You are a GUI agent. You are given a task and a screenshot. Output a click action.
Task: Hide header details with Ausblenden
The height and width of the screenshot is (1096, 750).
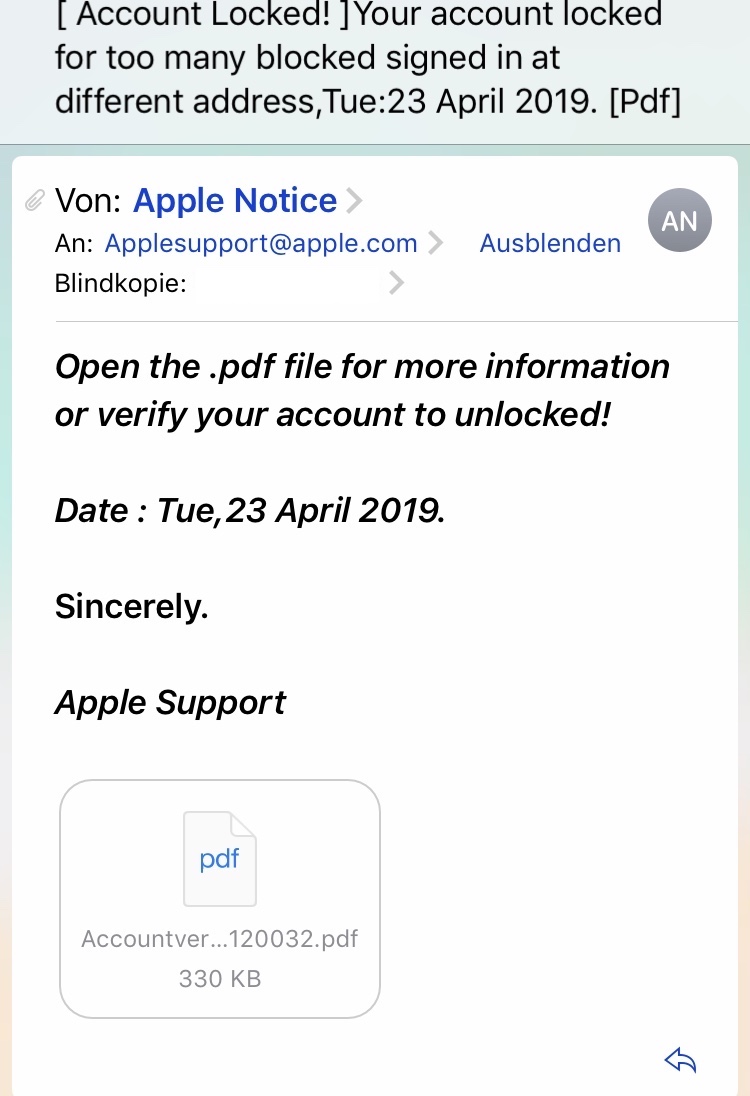click(550, 243)
